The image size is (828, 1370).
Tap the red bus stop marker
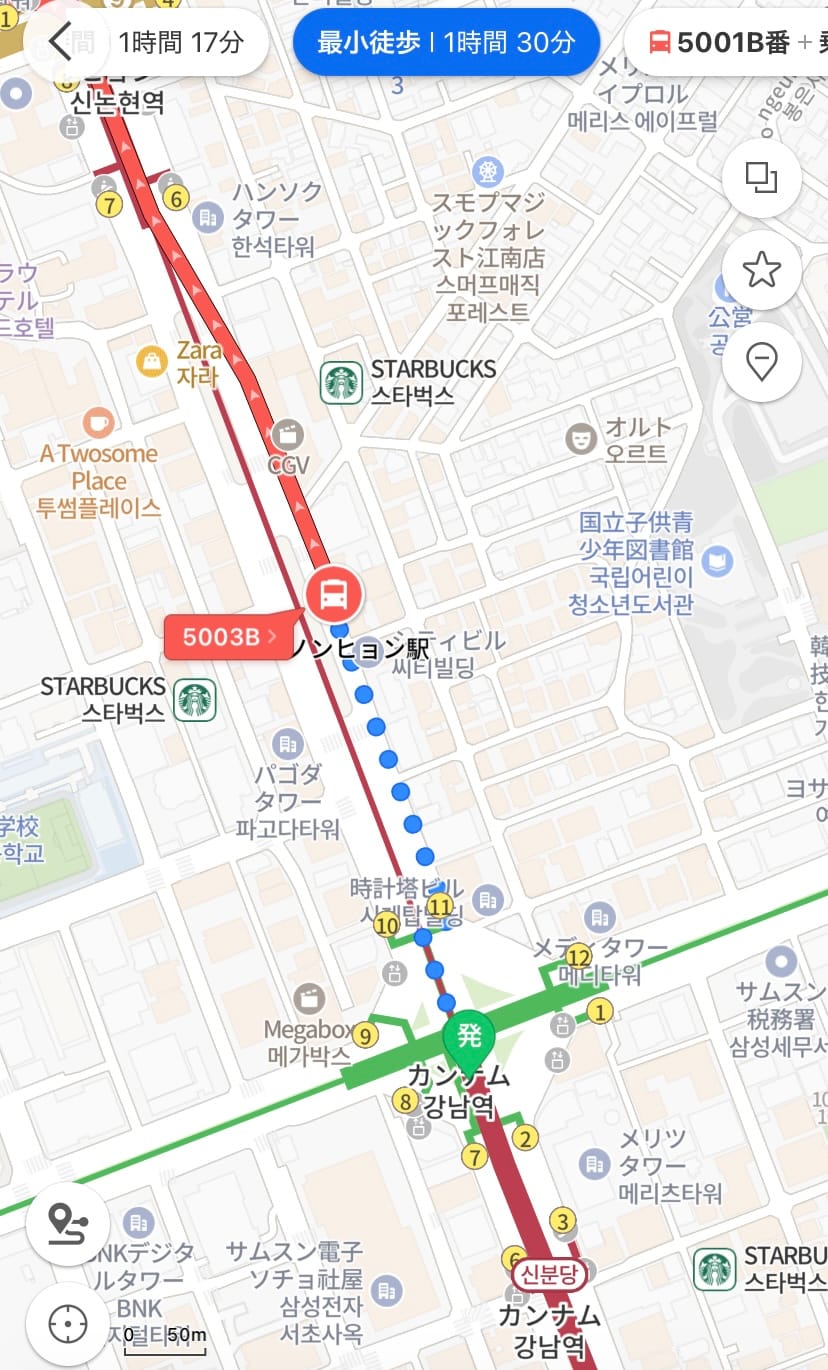click(334, 596)
